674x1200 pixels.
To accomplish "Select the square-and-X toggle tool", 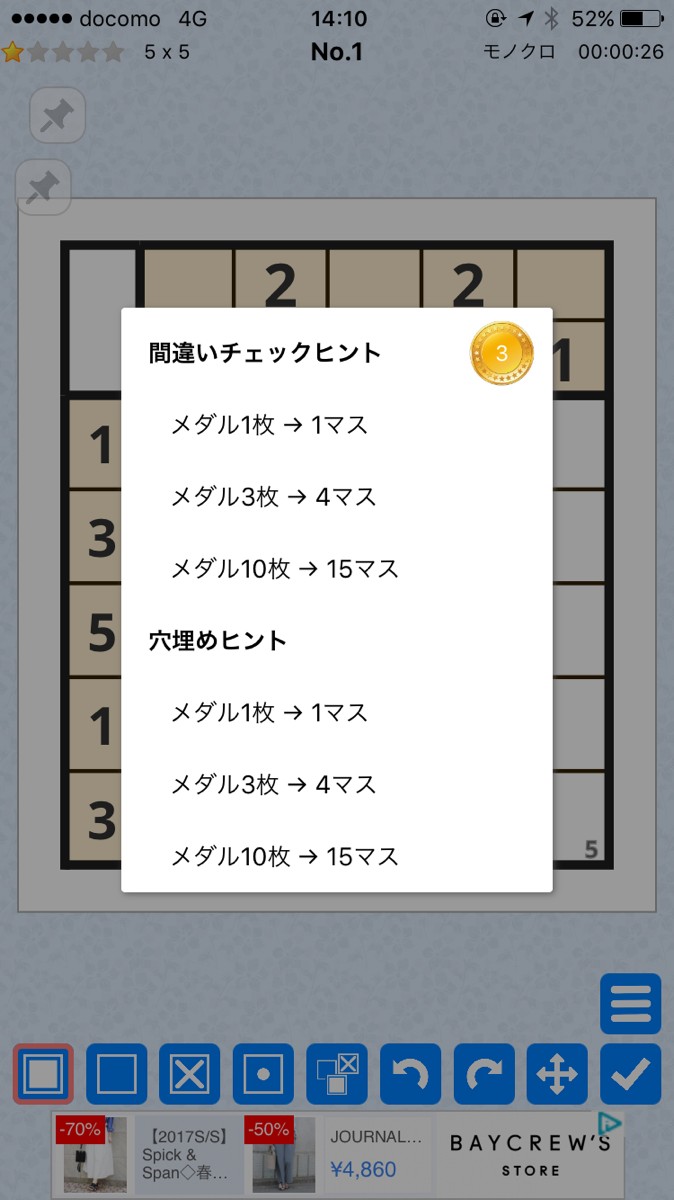I will pos(337,1075).
